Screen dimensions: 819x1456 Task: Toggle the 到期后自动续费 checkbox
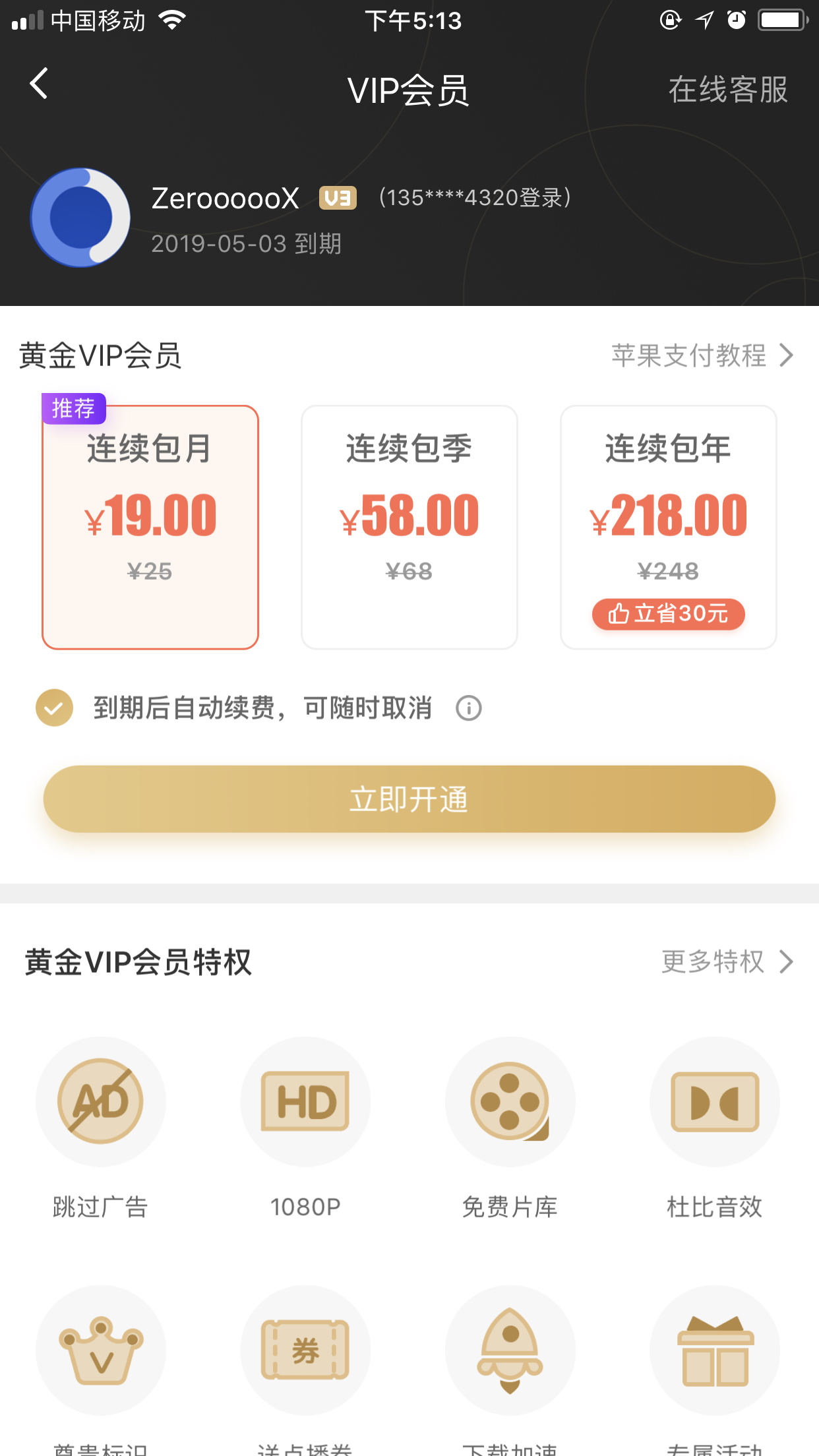click(x=54, y=708)
